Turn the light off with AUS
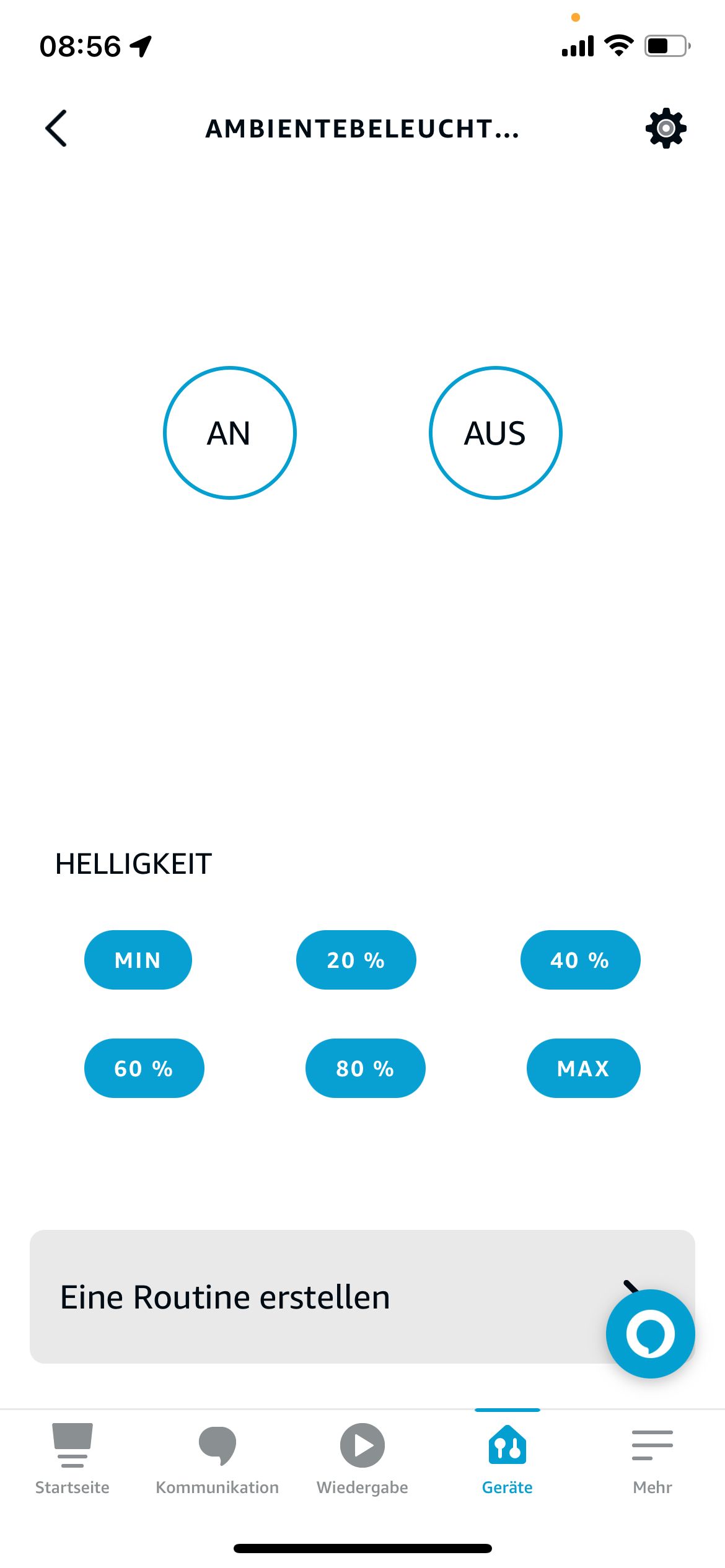725x1568 pixels. [495, 433]
